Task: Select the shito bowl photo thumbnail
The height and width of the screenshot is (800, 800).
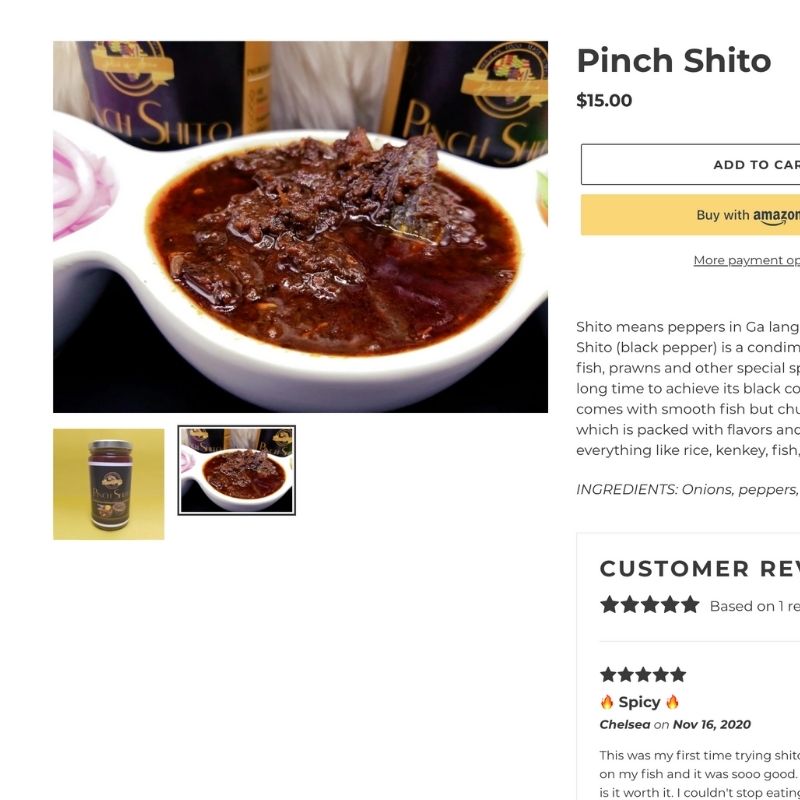Action: 237,471
